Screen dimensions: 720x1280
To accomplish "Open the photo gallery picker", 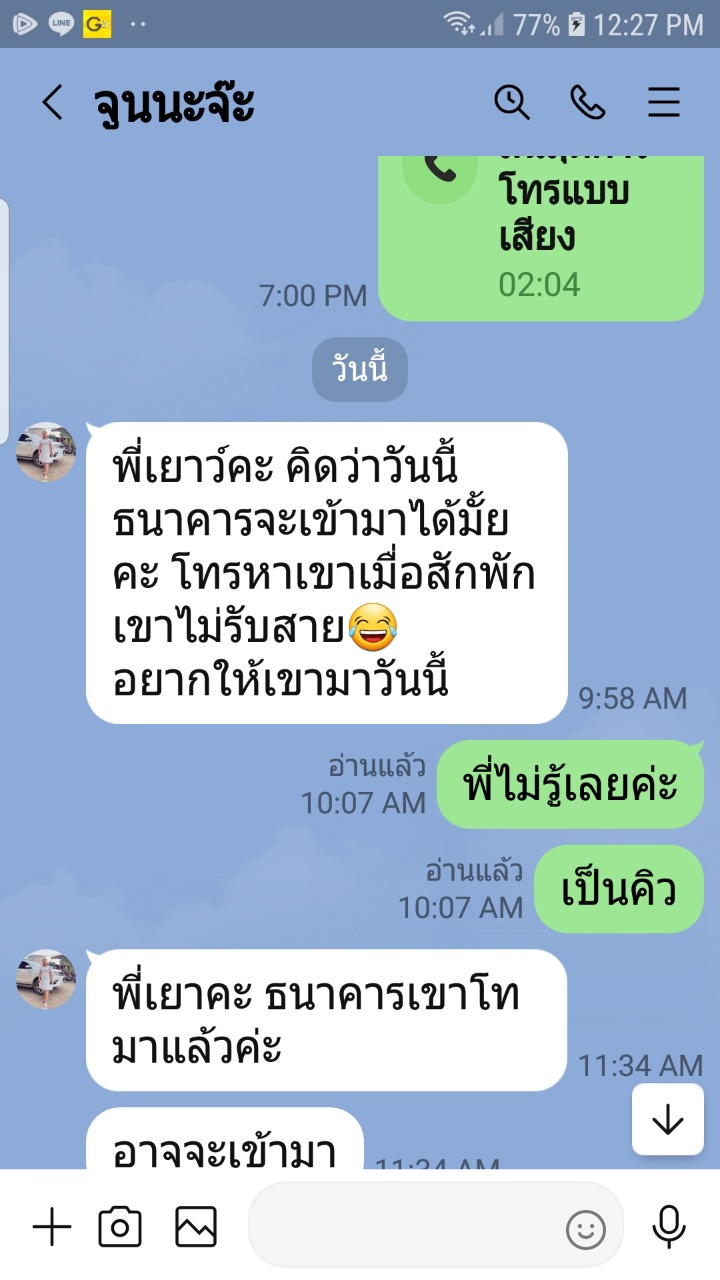I will point(196,1226).
